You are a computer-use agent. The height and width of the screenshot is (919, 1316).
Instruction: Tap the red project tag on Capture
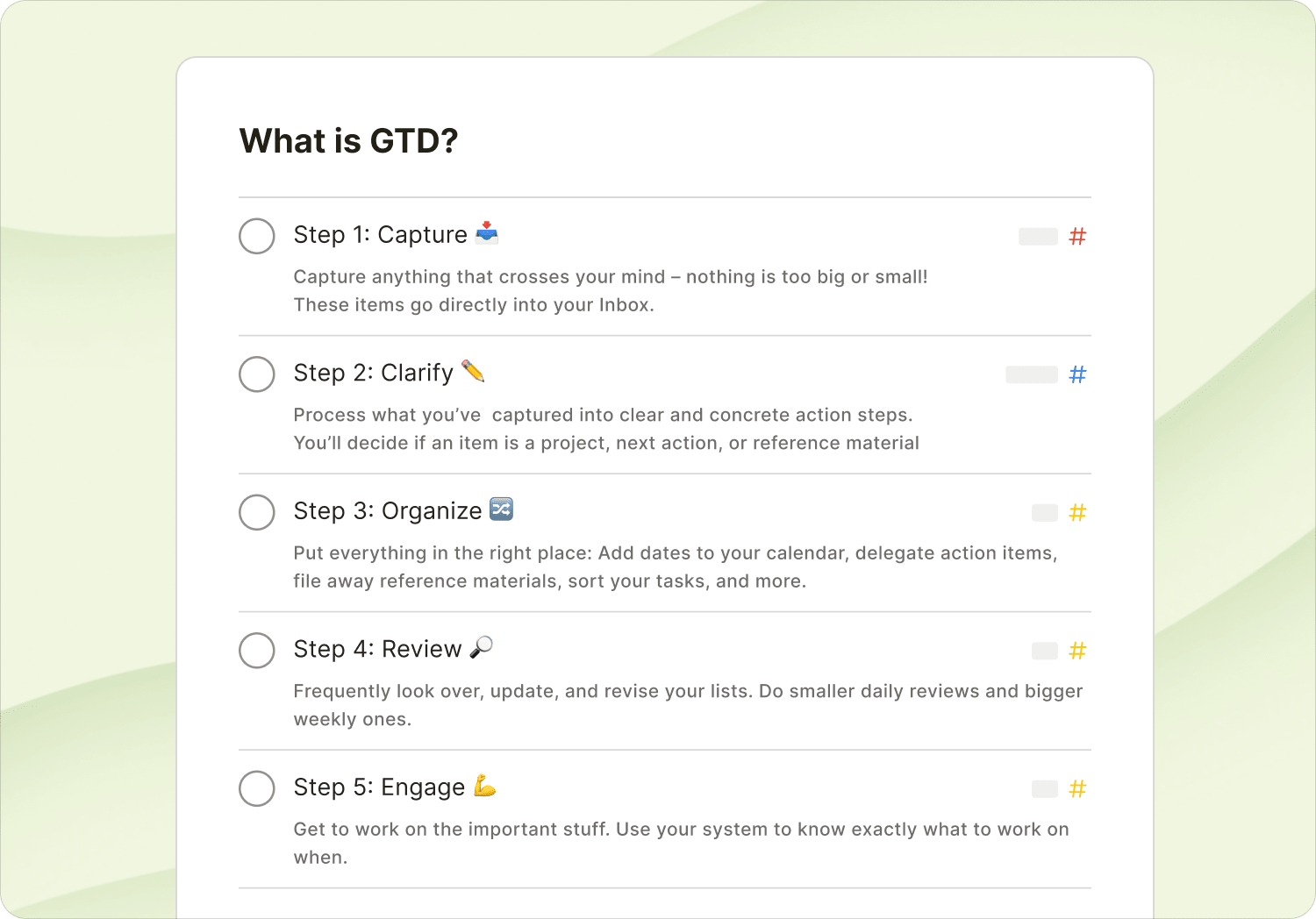point(1077,236)
